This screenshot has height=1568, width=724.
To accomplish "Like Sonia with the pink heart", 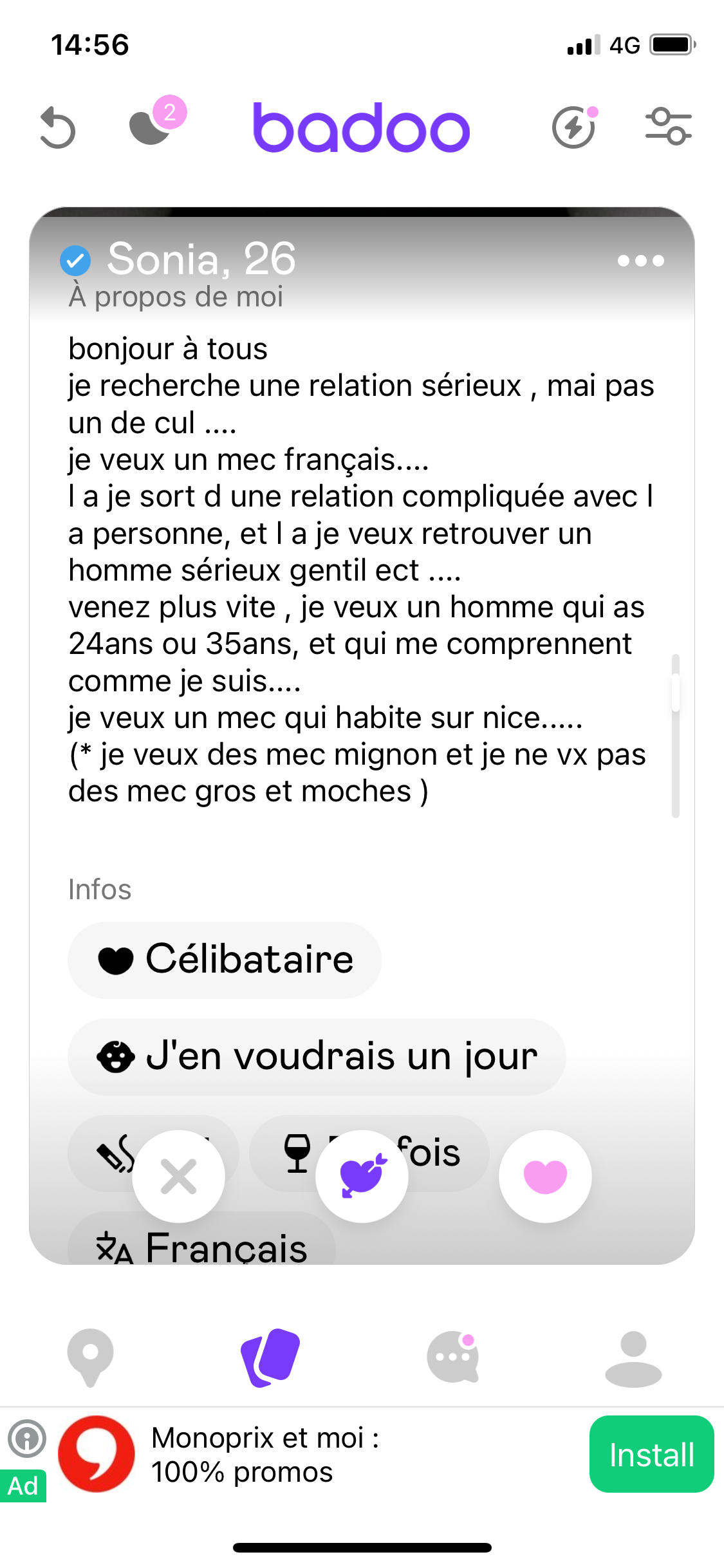I will pos(545,1177).
